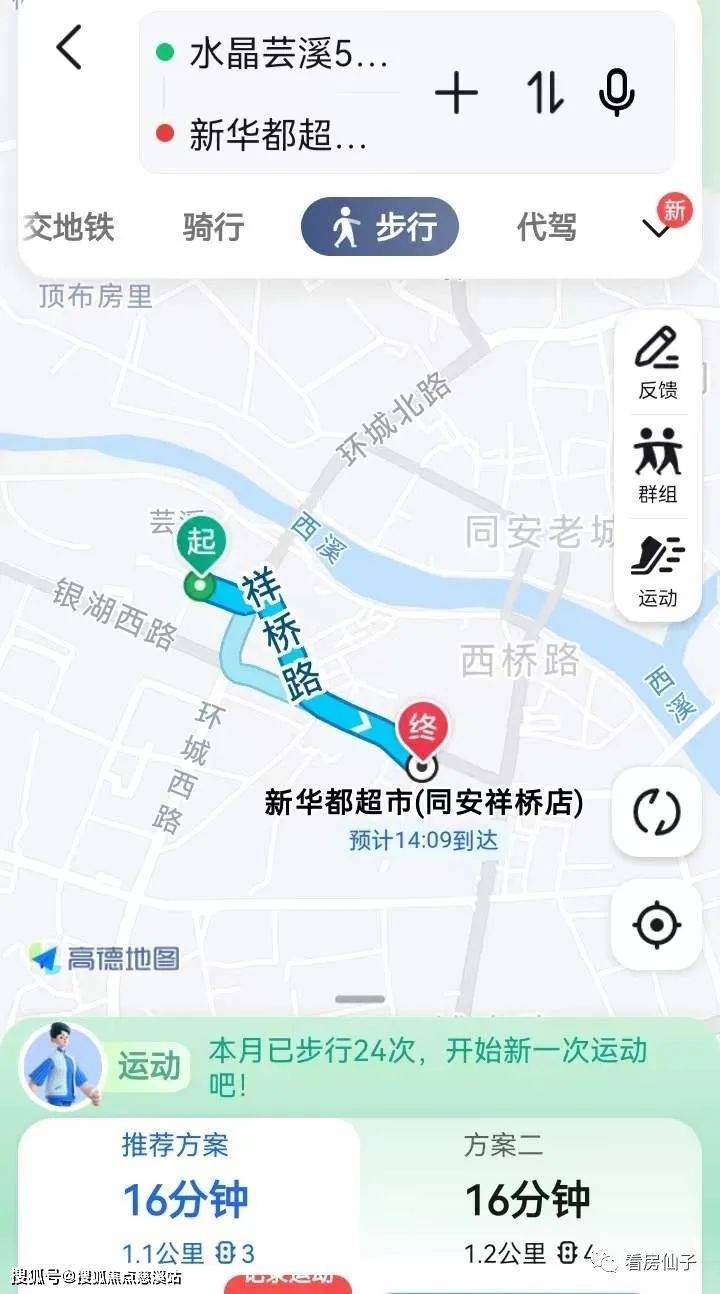This screenshot has height=1294, width=720.
Task: Activate voice input microphone
Action: point(616,94)
